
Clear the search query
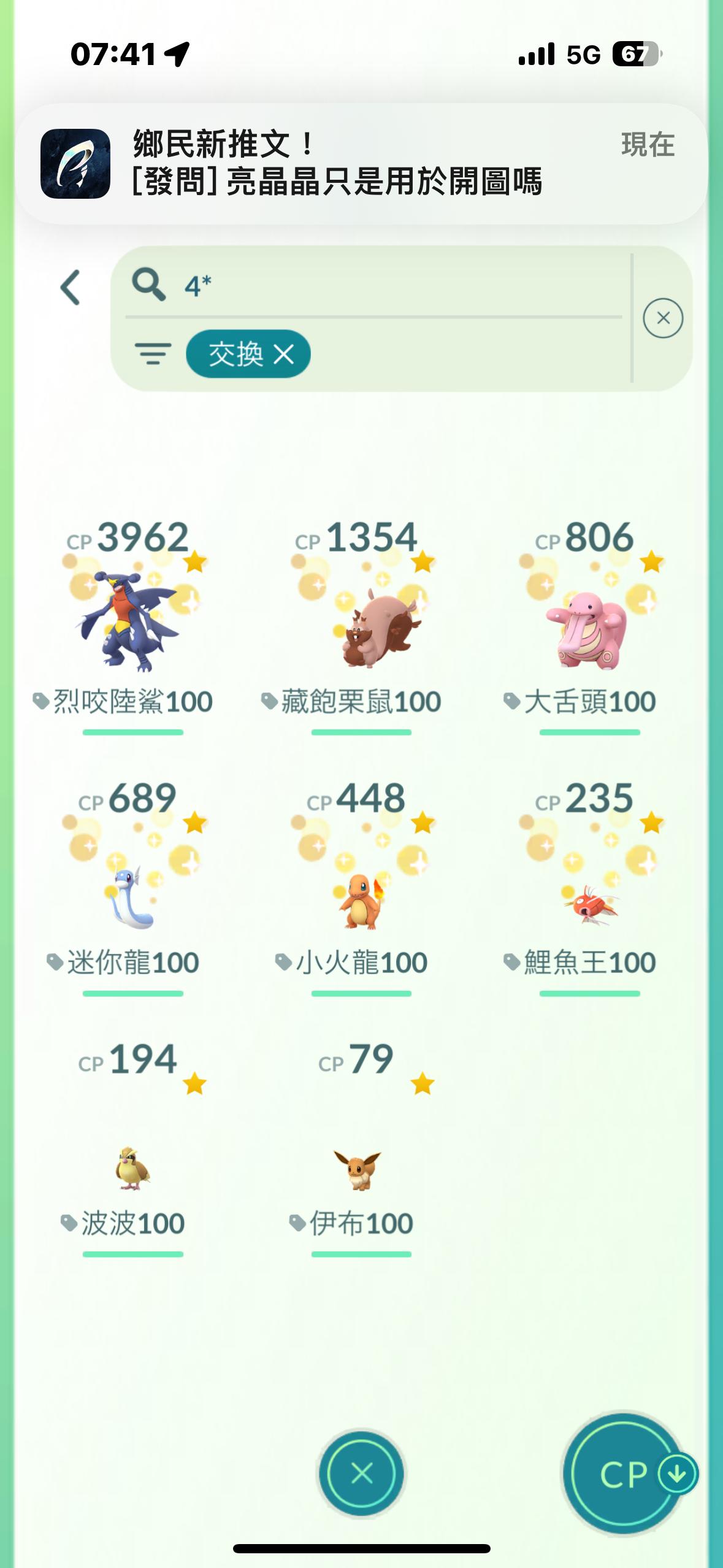tap(662, 318)
